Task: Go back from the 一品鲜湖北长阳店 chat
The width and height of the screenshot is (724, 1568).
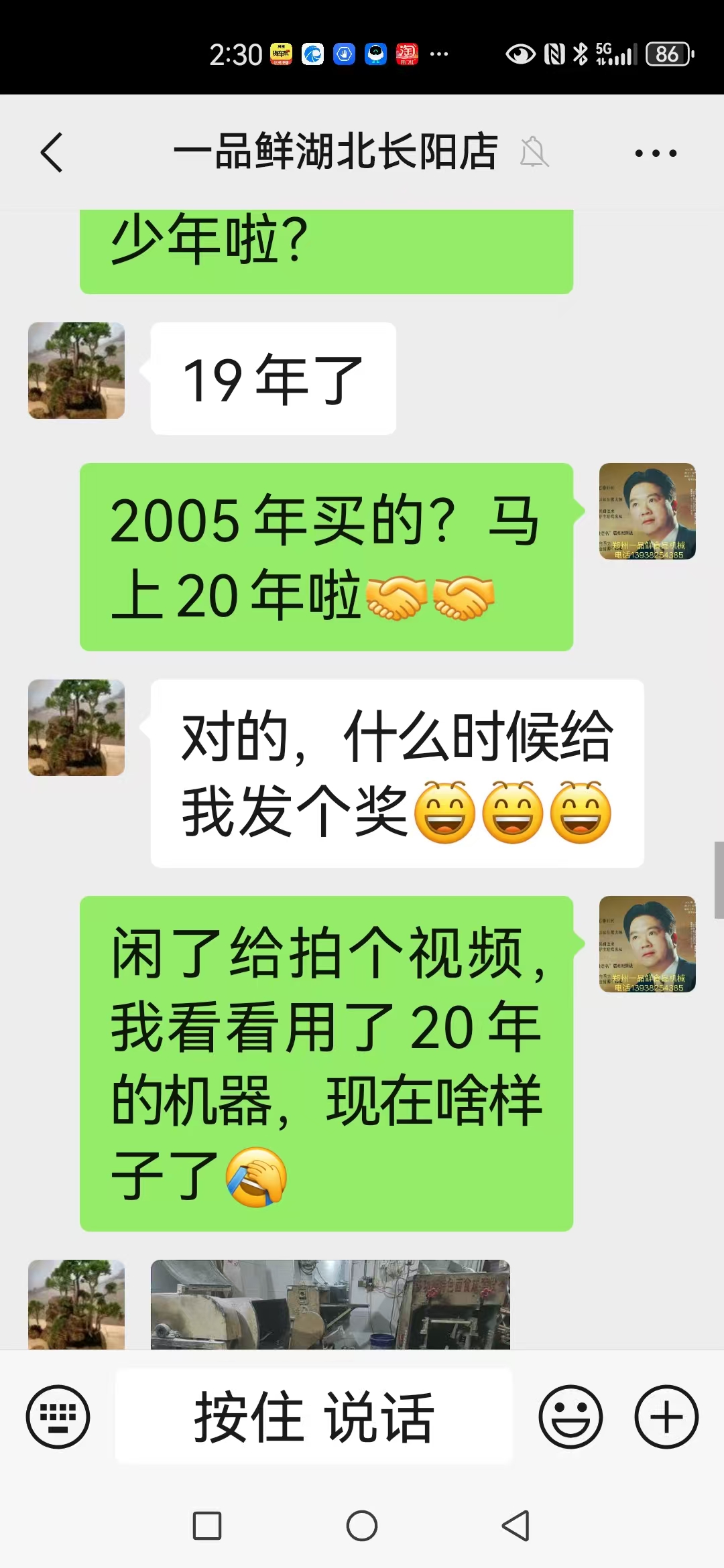Action: [52, 153]
